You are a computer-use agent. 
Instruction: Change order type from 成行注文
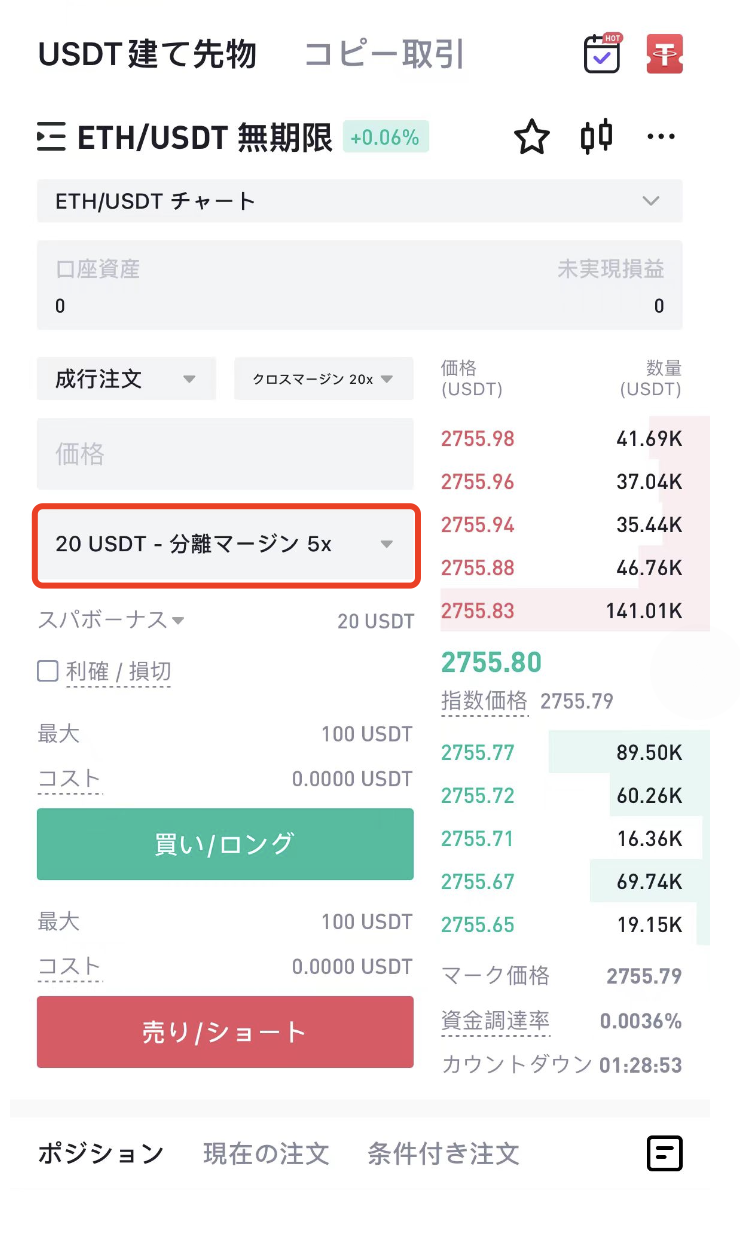(126, 379)
